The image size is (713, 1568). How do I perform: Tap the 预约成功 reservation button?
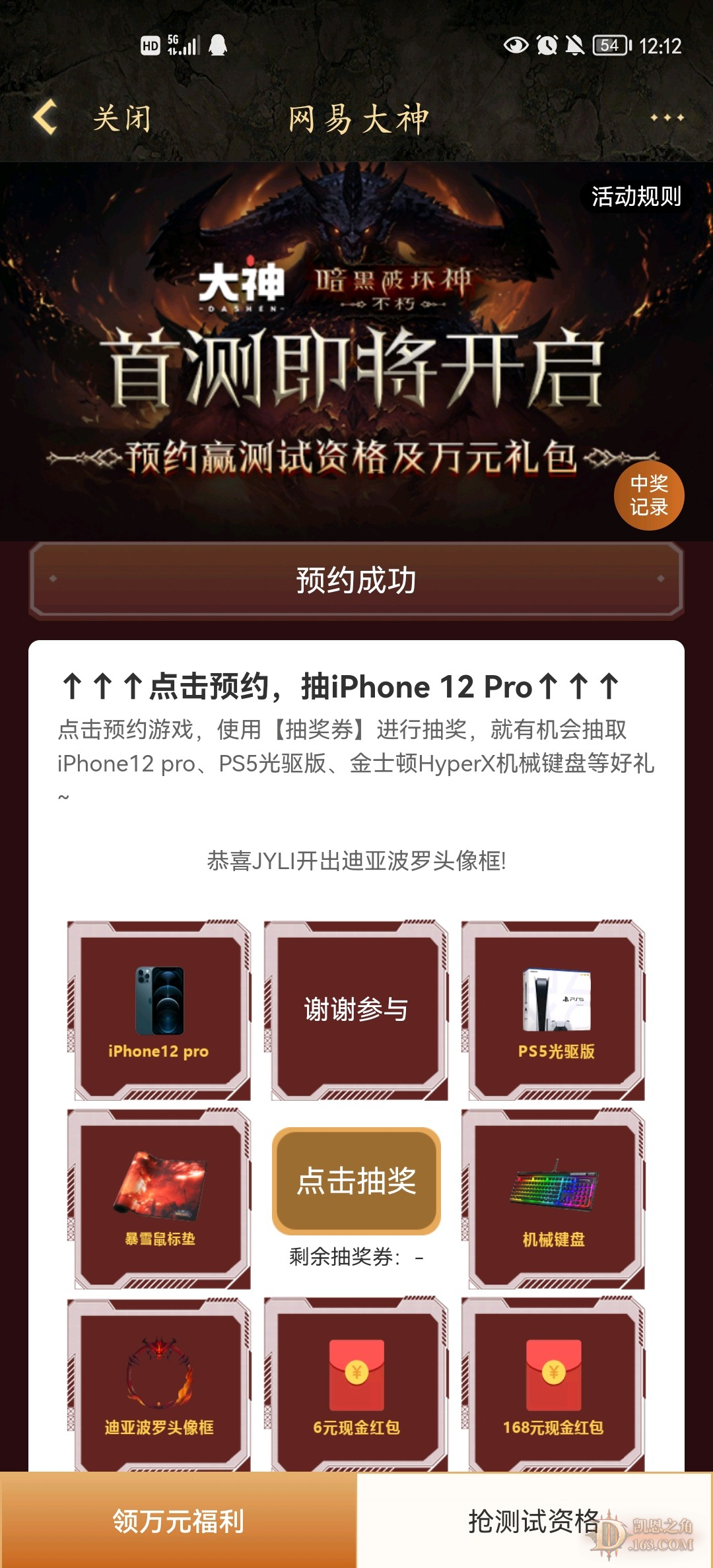click(356, 581)
